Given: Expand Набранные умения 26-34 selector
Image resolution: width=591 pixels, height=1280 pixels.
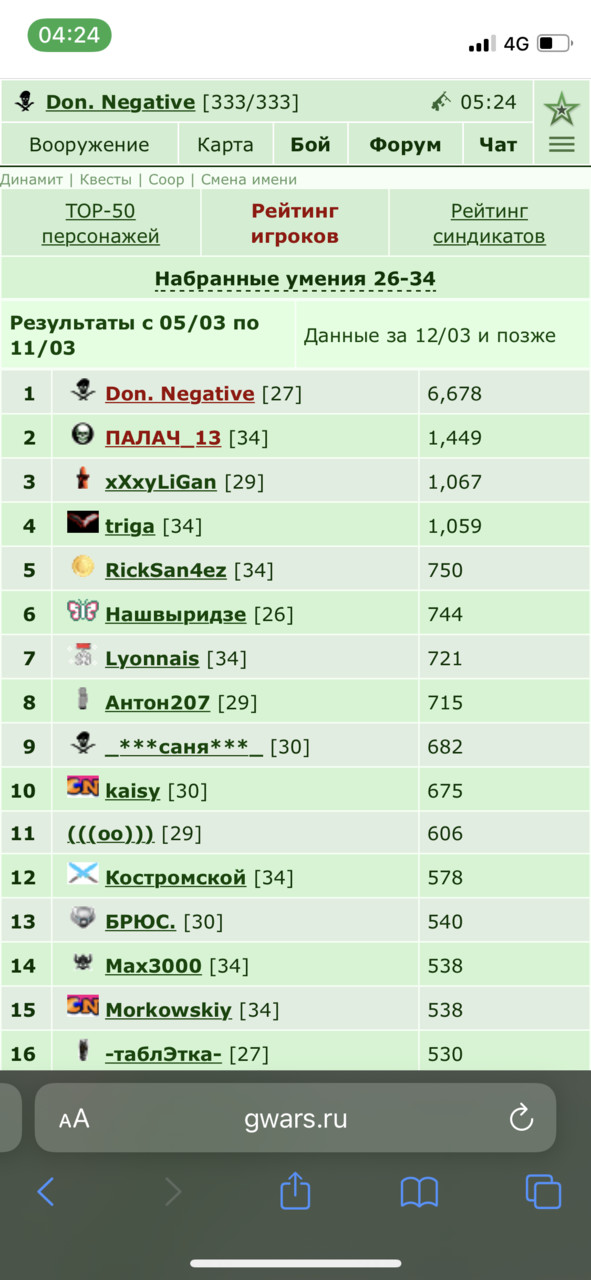Looking at the screenshot, I should tap(295, 279).
